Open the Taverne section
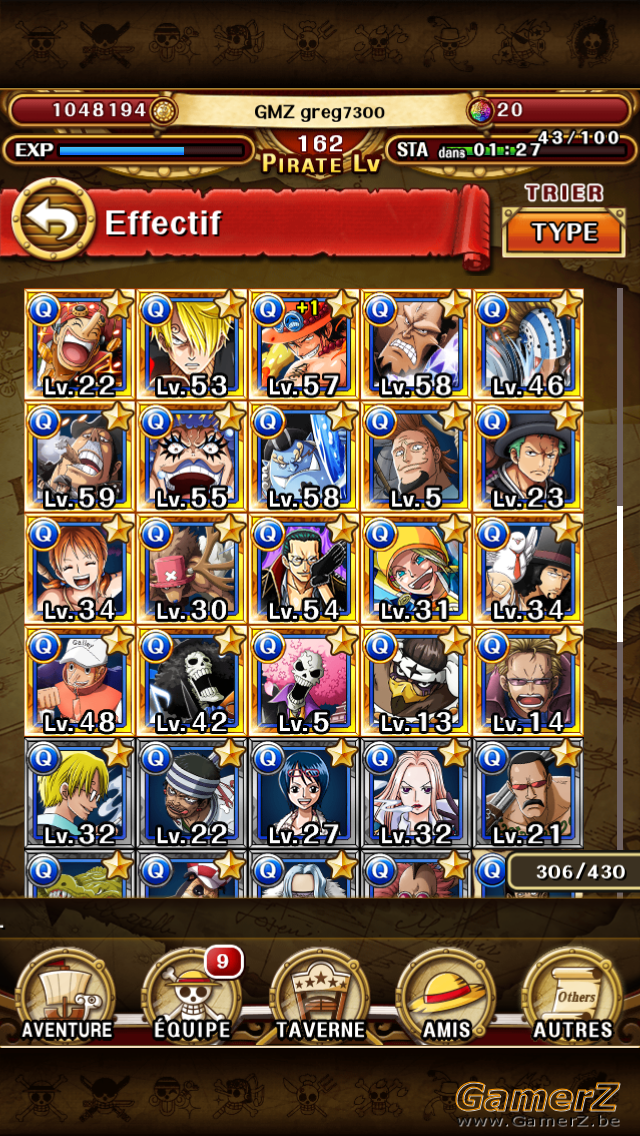The width and height of the screenshot is (640, 1136). (x=320, y=995)
